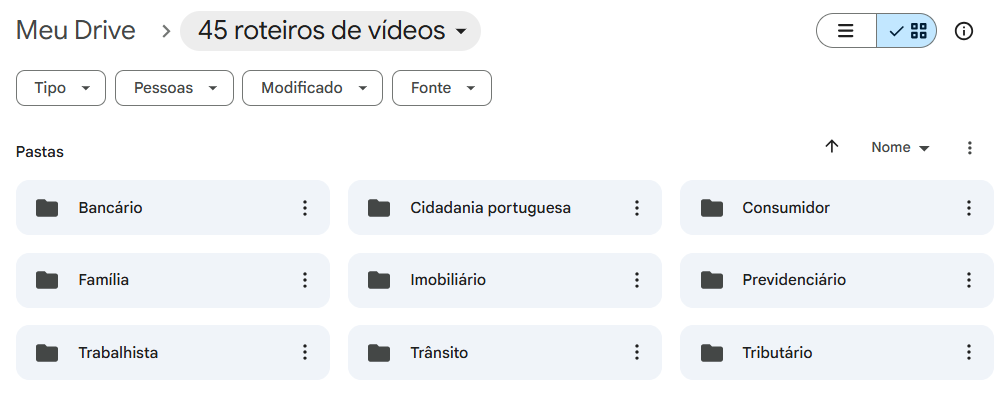Viewport: 995px width, 408px height.
Task: Open more sort options menu
Action: (969, 148)
